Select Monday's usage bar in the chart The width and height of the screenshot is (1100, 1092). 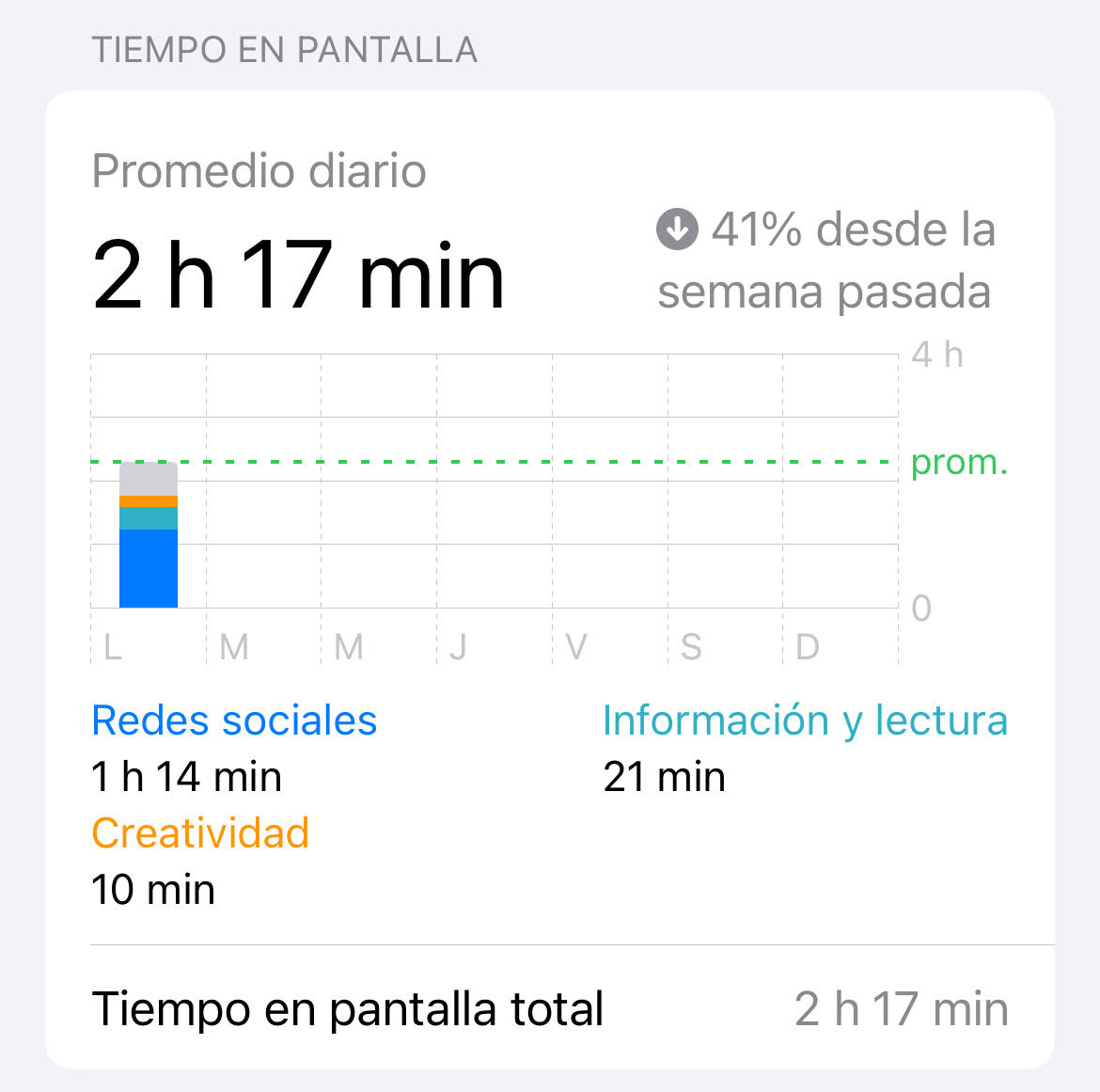(149, 536)
